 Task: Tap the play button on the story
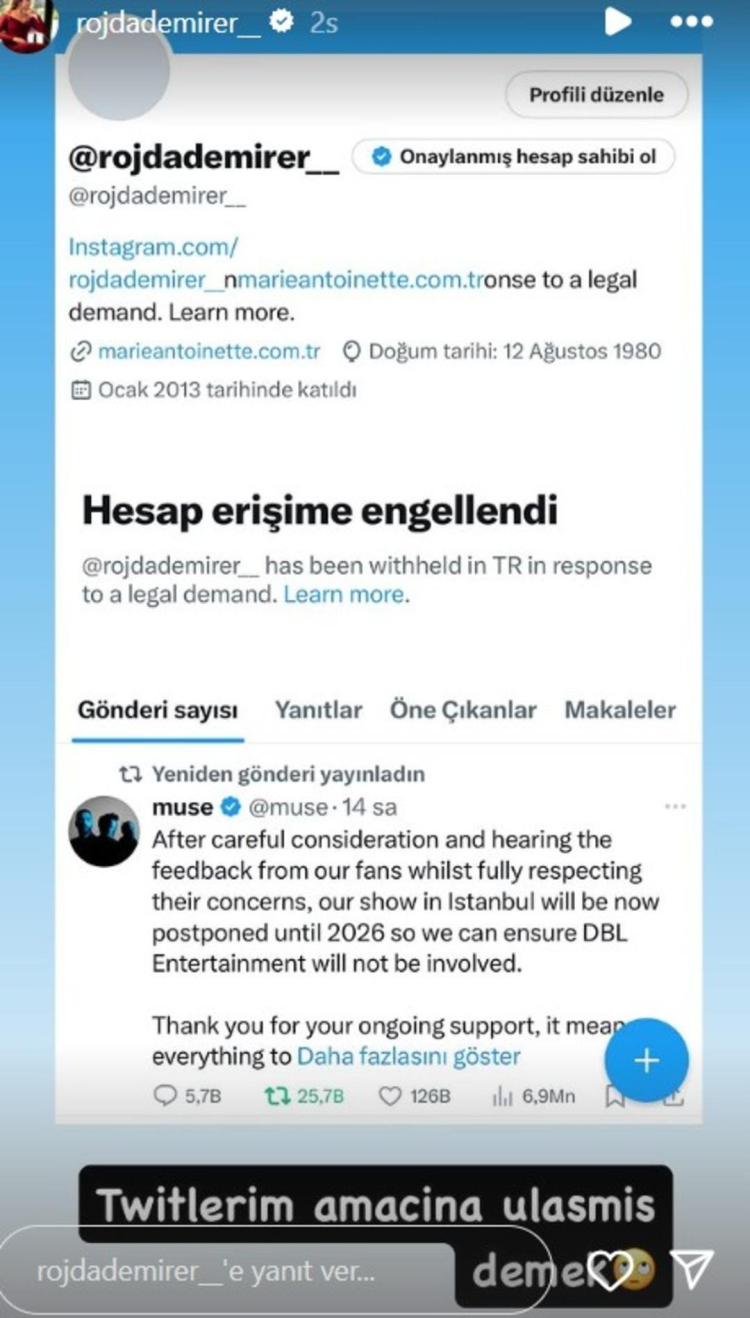(x=619, y=21)
